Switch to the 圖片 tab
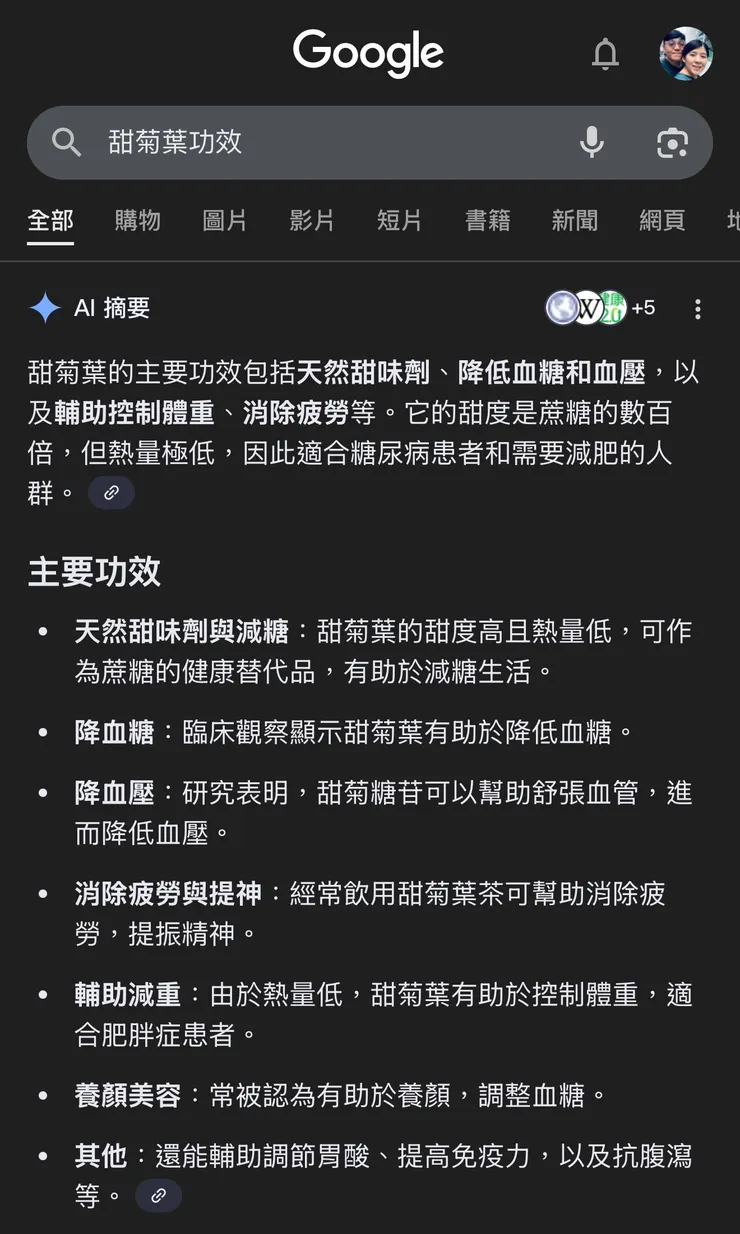This screenshot has height=1234, width=740. (x=224, y=221)
